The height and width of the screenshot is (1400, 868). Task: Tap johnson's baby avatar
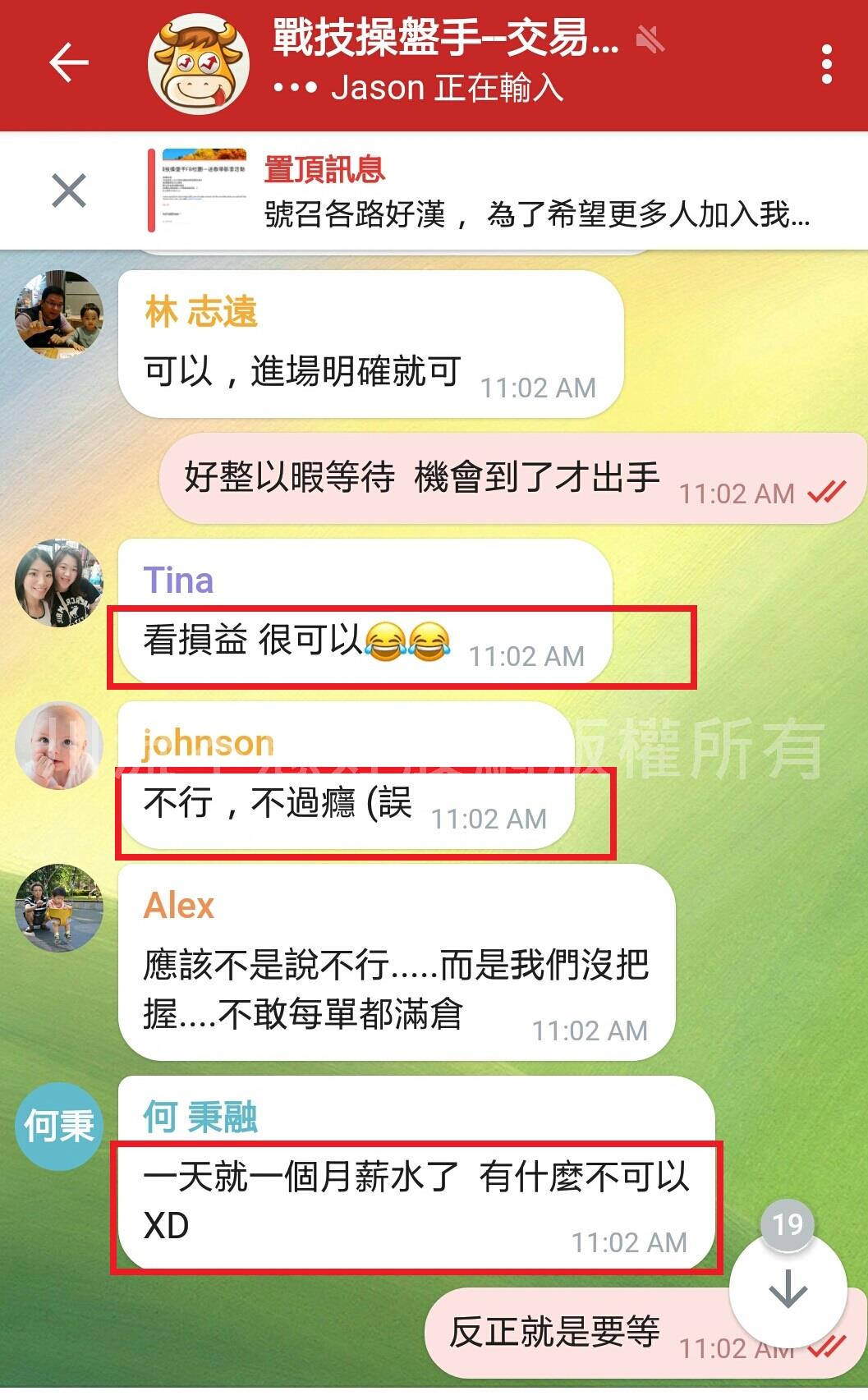59,746
